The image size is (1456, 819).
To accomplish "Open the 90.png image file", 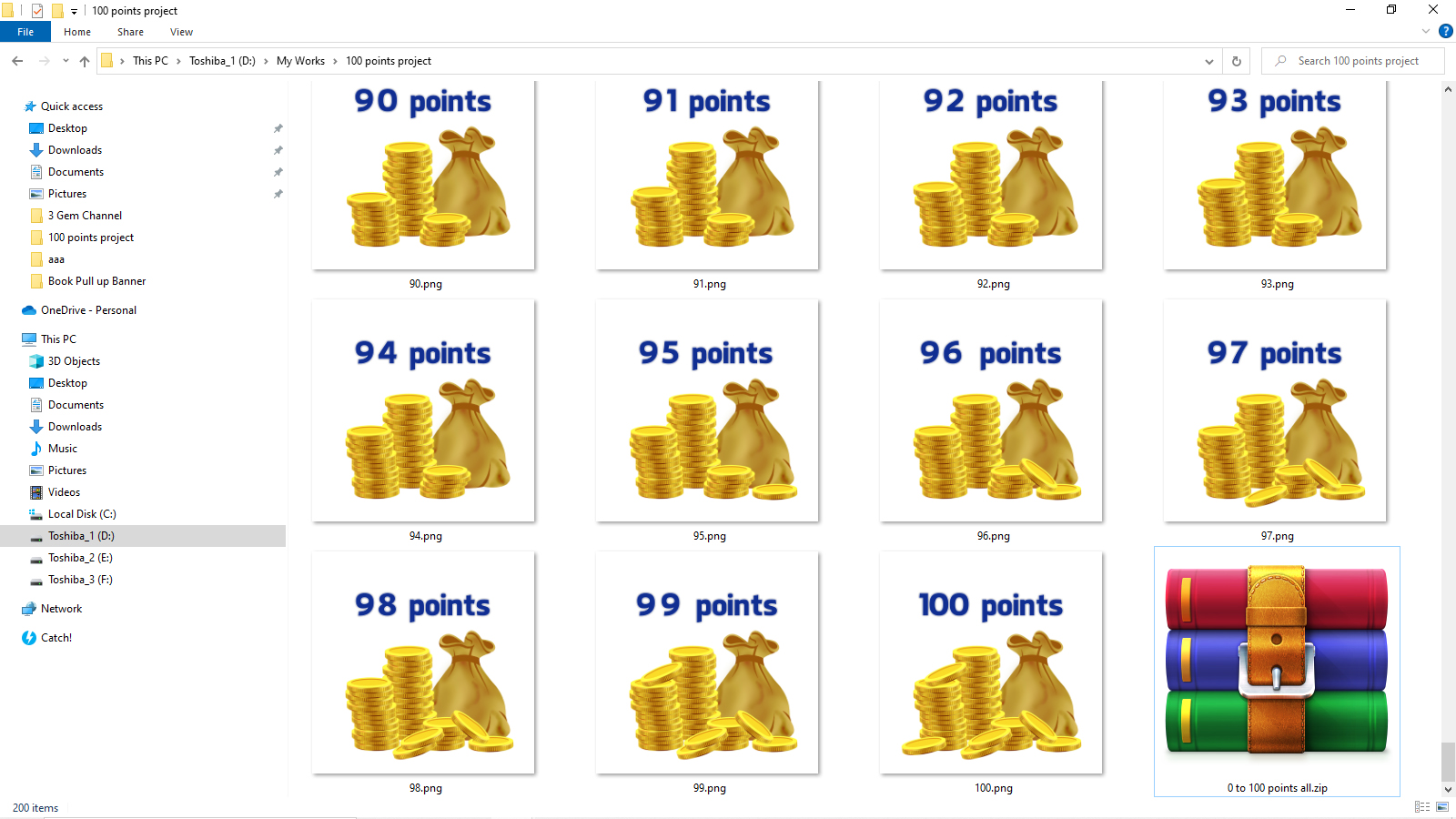I will pyautogui.click(x=423, y=177).
